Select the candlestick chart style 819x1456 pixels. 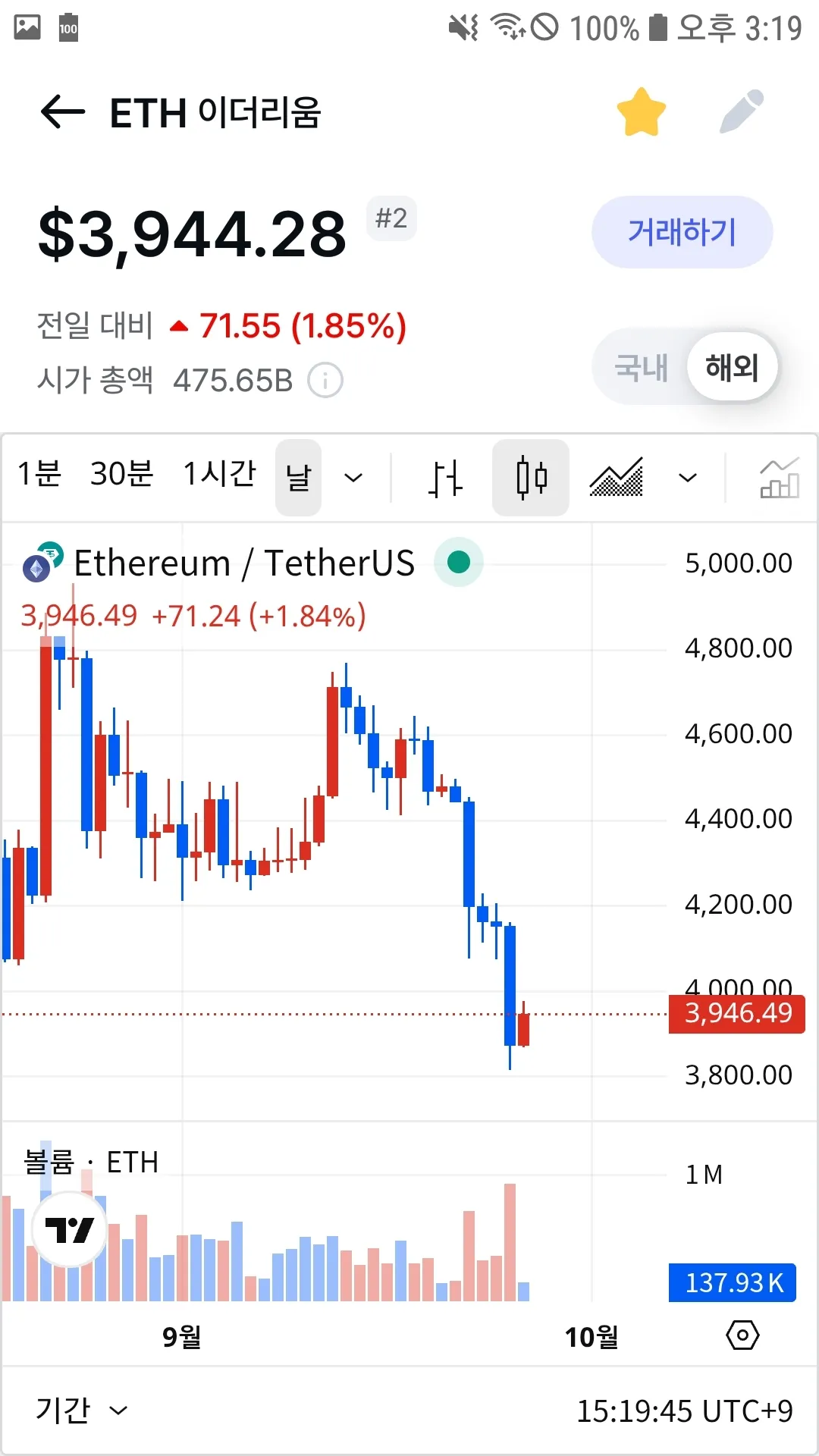click(531, 478)
